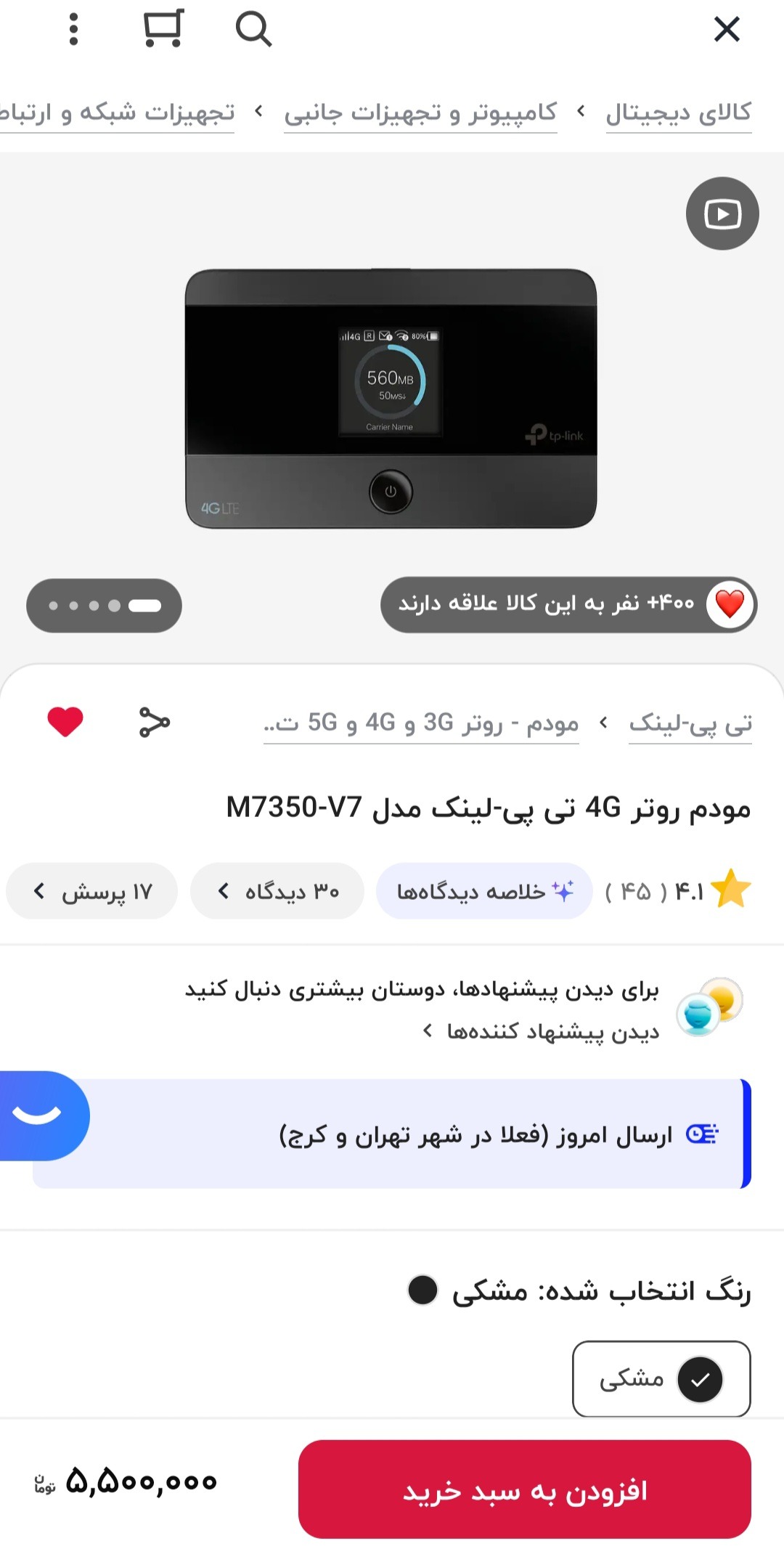Open خلاصه دیدگاه‌ها reviews summary
The image size is (784, 1565).
tap(484, 891)
